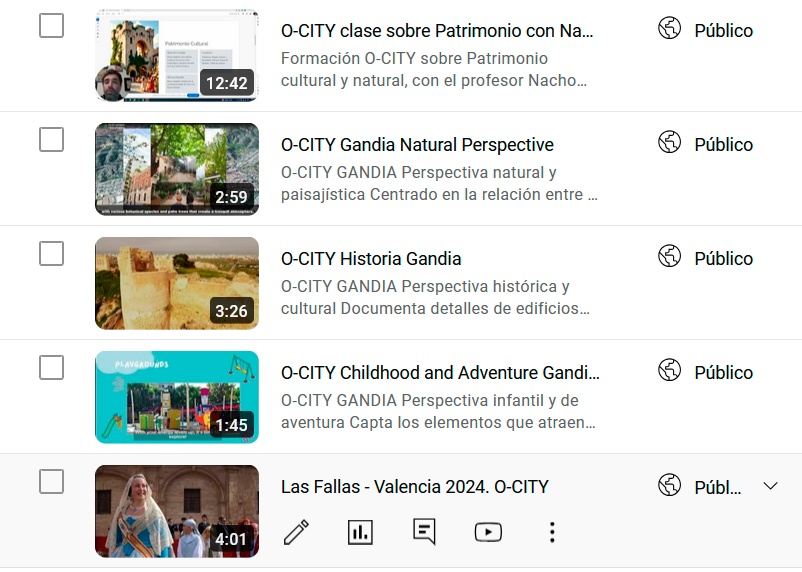The height and width of the screenshot is (572, 802).
Task: Select the checkbox for O-CITY clase sobre Patrimonio
Action: point(51,25)
